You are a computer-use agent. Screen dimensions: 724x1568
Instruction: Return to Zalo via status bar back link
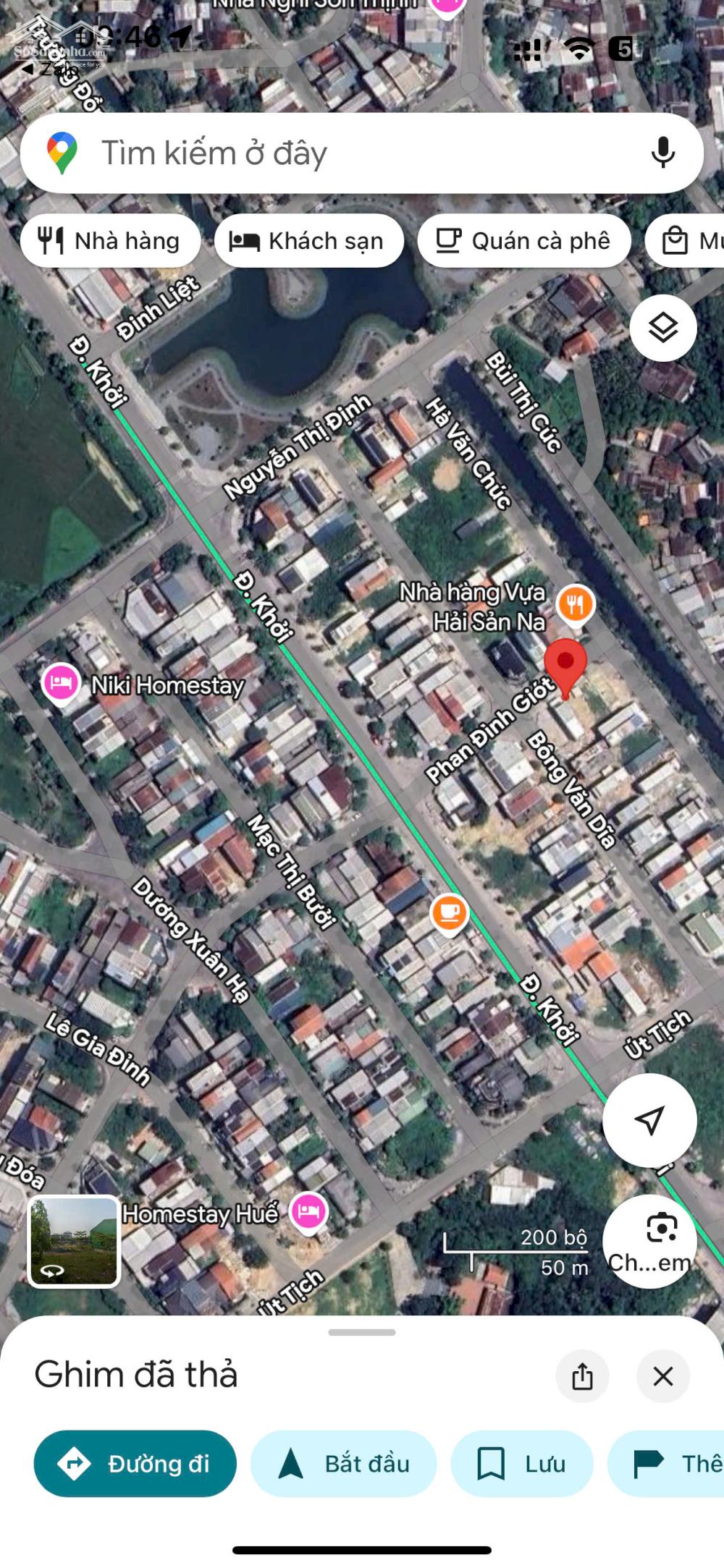click(45, 69)
